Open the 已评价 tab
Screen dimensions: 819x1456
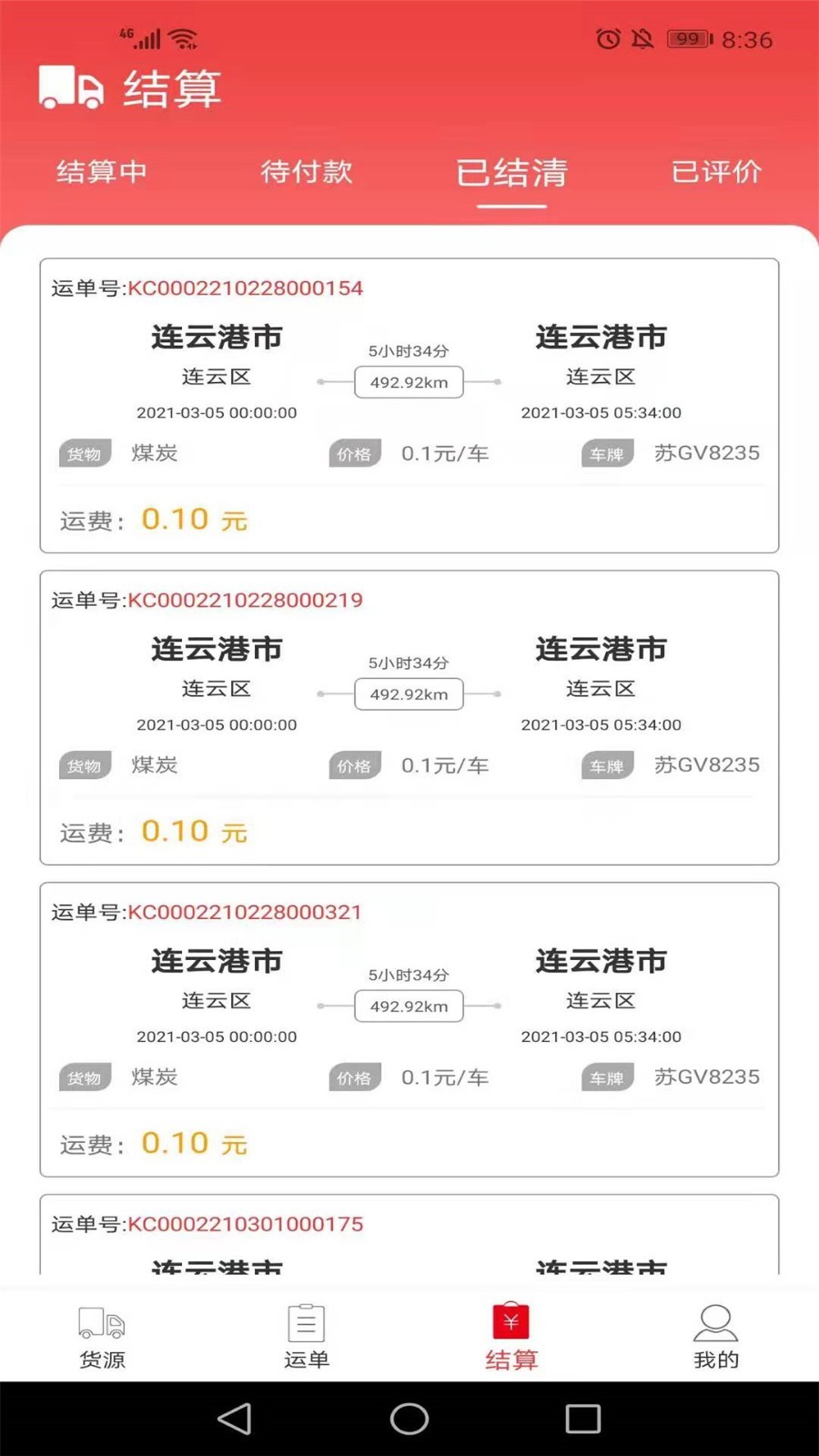pos(716,172)
